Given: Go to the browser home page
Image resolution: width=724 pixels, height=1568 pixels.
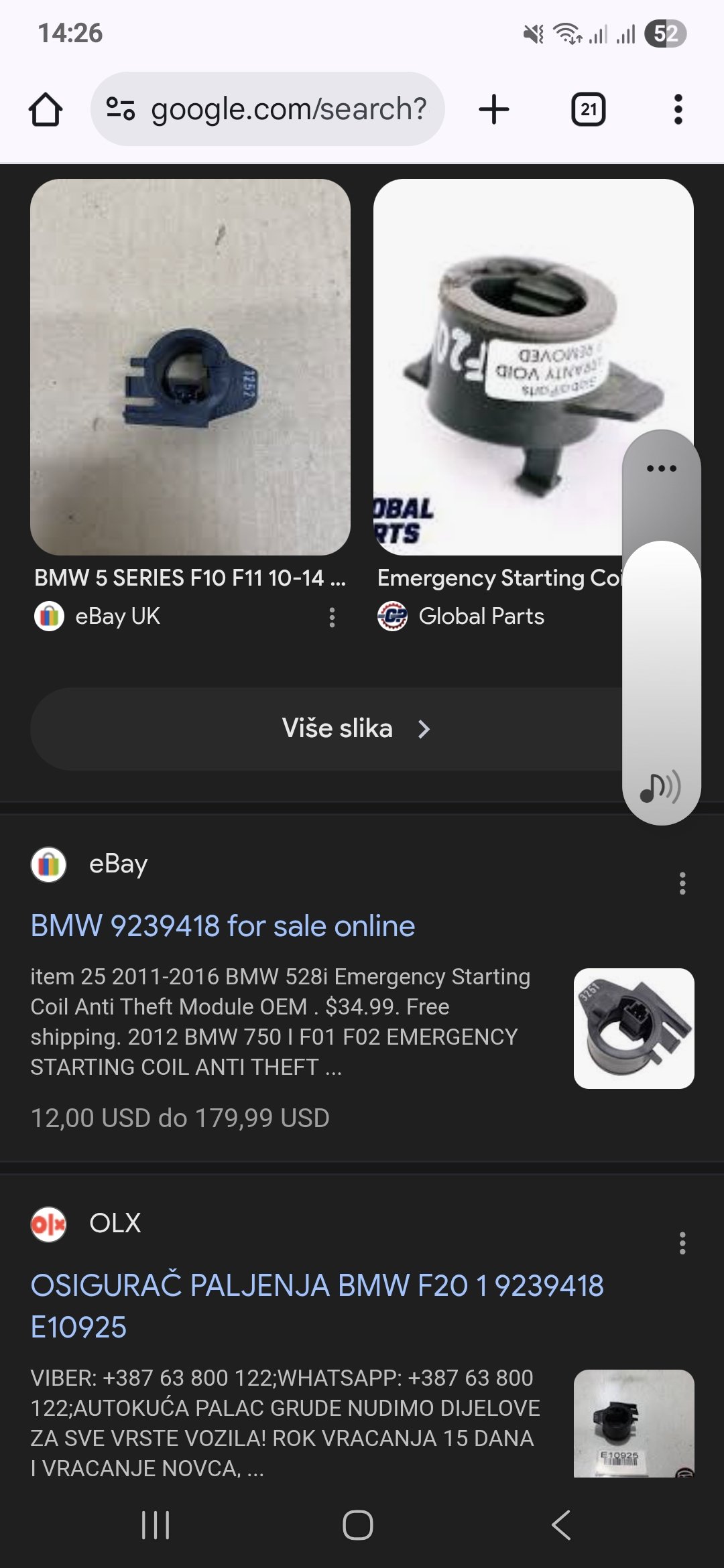Looking at the screenshot, I should 46,109.
